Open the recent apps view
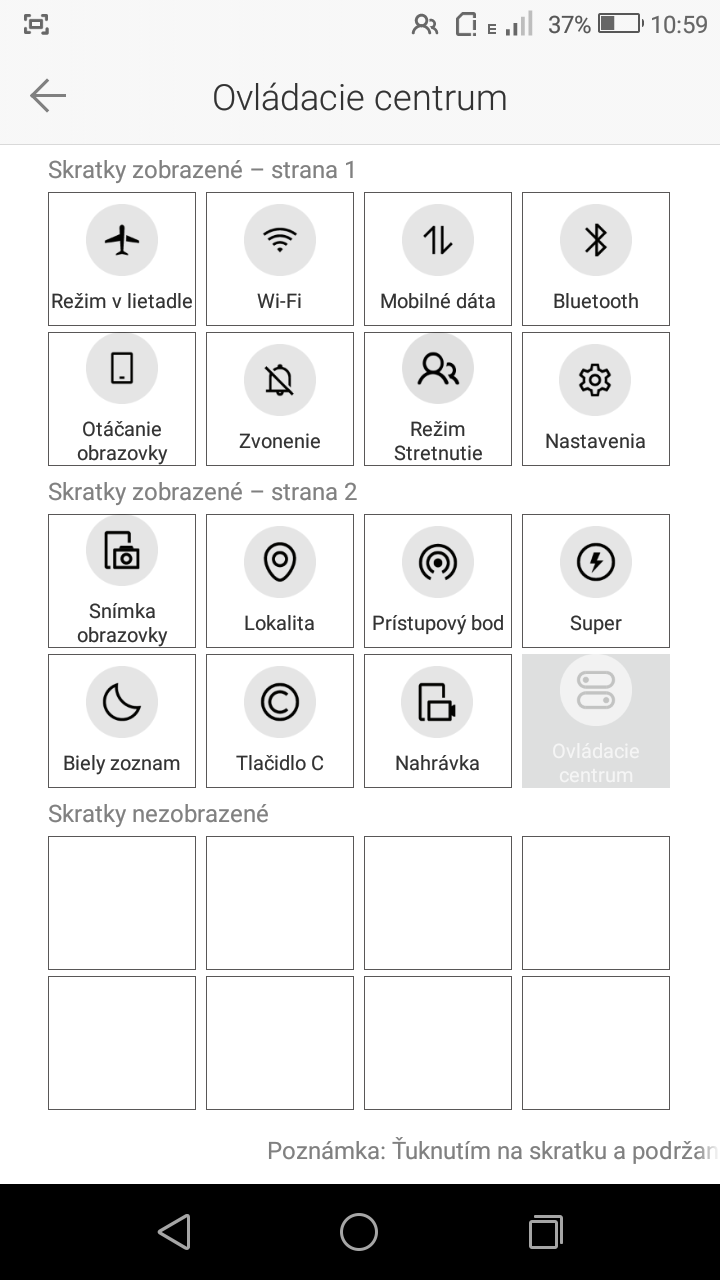Image resolution: width=720 pixels, height=1280 pixels. [545, 1232]
